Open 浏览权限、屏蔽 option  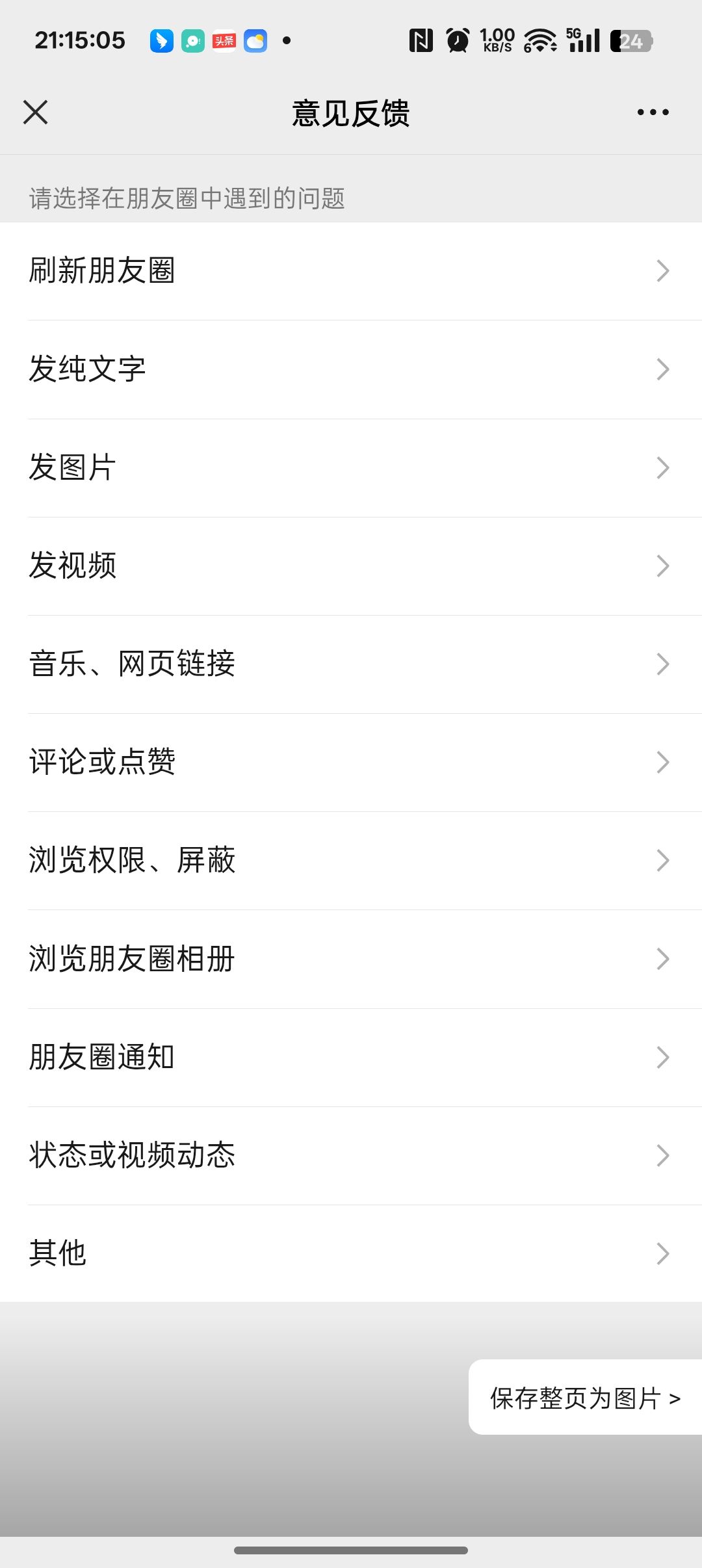click(x=351, y=860)
